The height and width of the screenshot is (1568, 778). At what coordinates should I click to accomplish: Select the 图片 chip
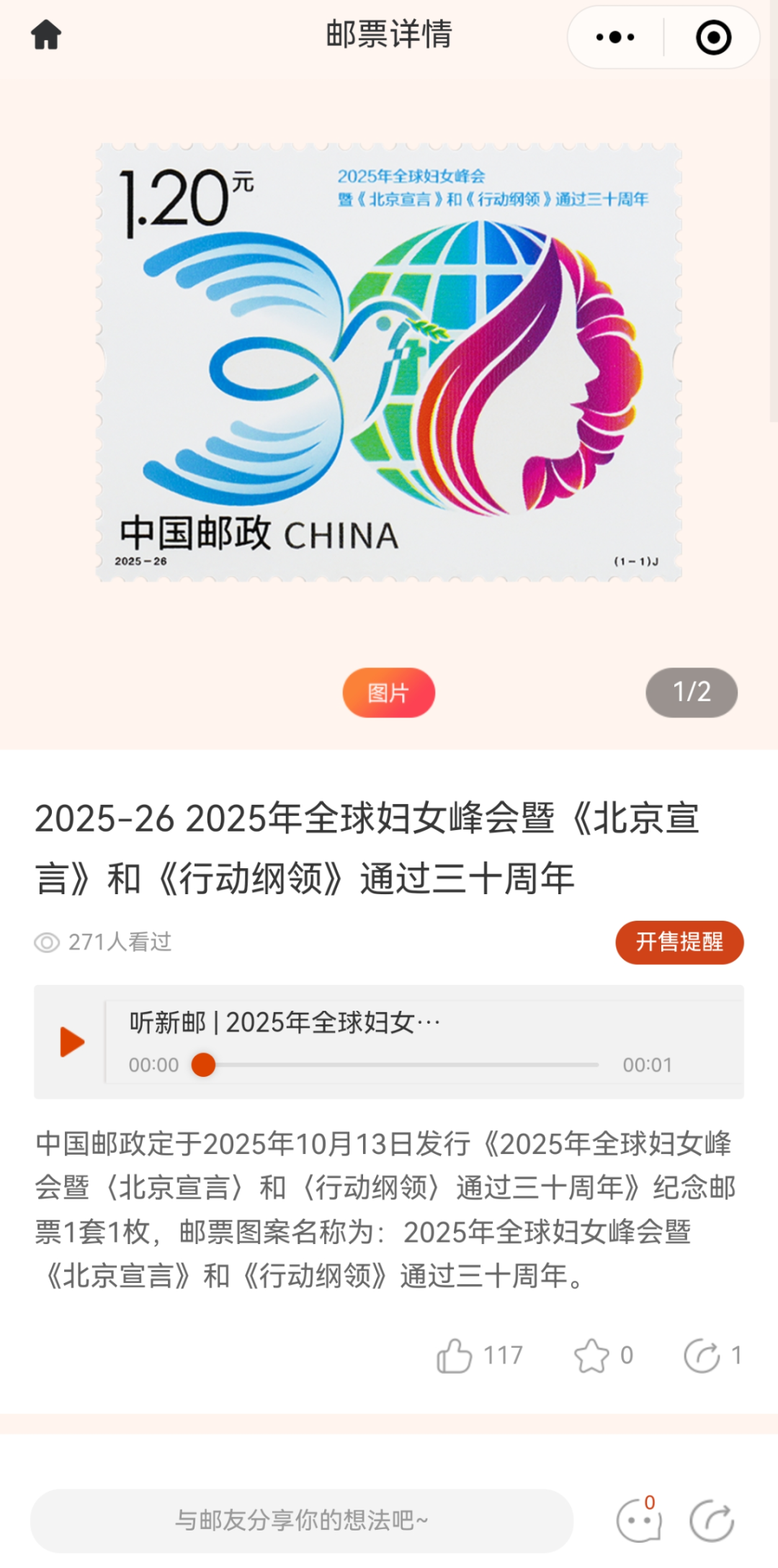(388, 693)
